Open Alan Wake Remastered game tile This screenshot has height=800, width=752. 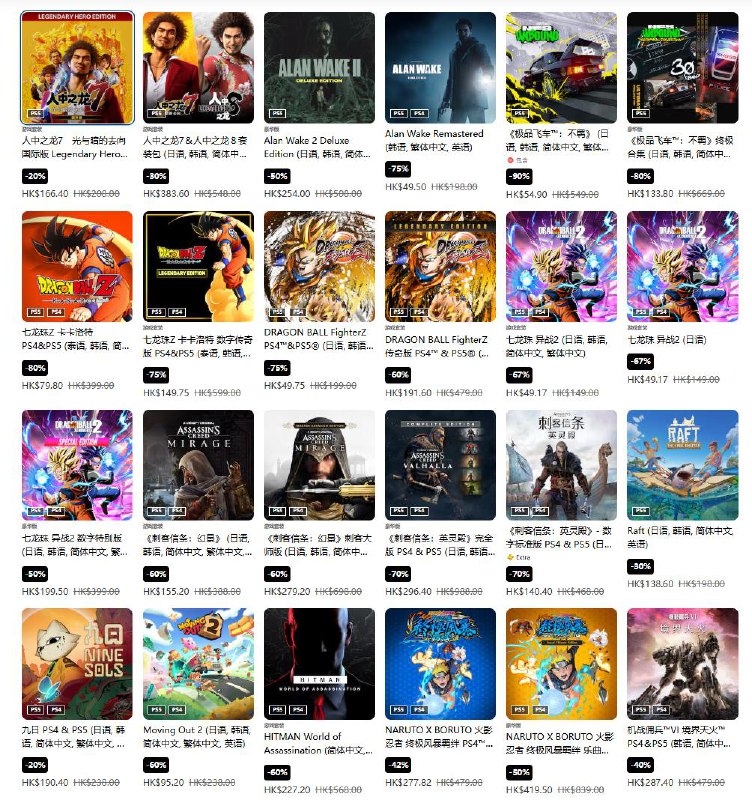click(440, 68)
